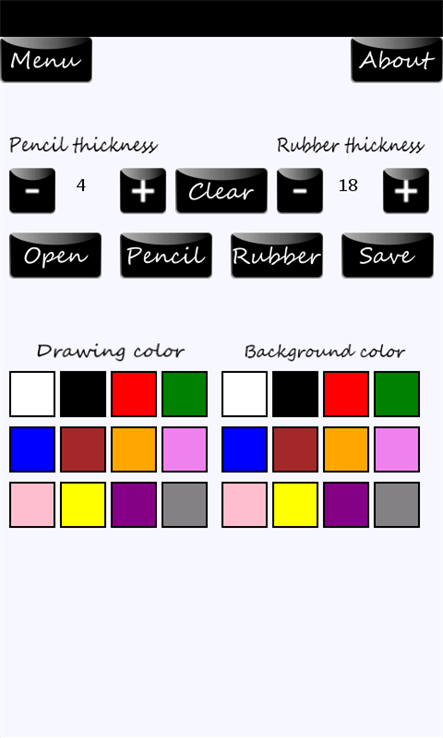Select the Rubber tool

coord(277,255)
